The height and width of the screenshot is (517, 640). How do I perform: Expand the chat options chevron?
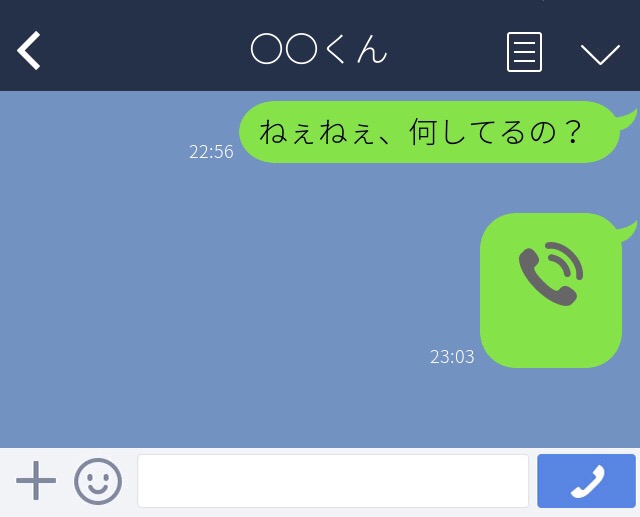coord(600,53)
